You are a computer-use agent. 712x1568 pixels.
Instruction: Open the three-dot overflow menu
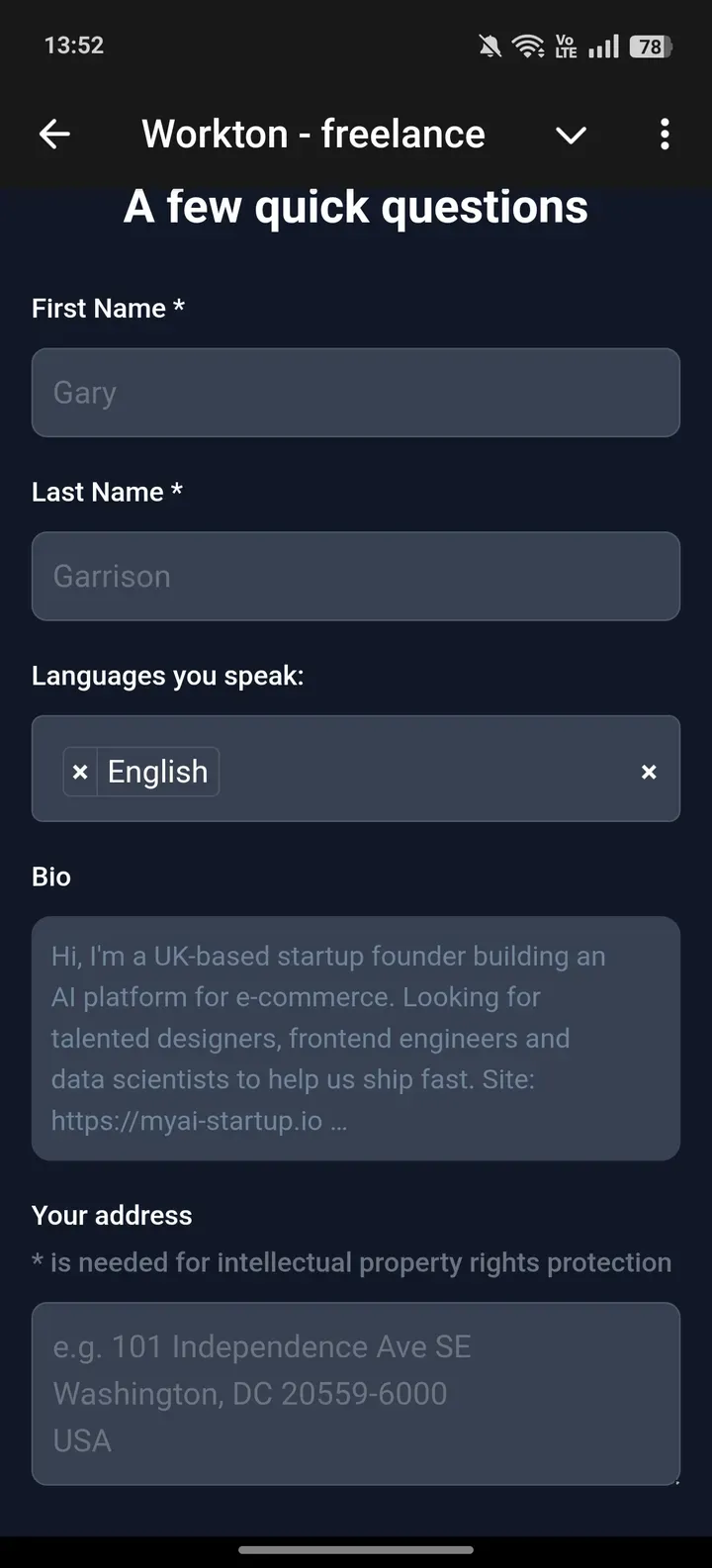665,134
